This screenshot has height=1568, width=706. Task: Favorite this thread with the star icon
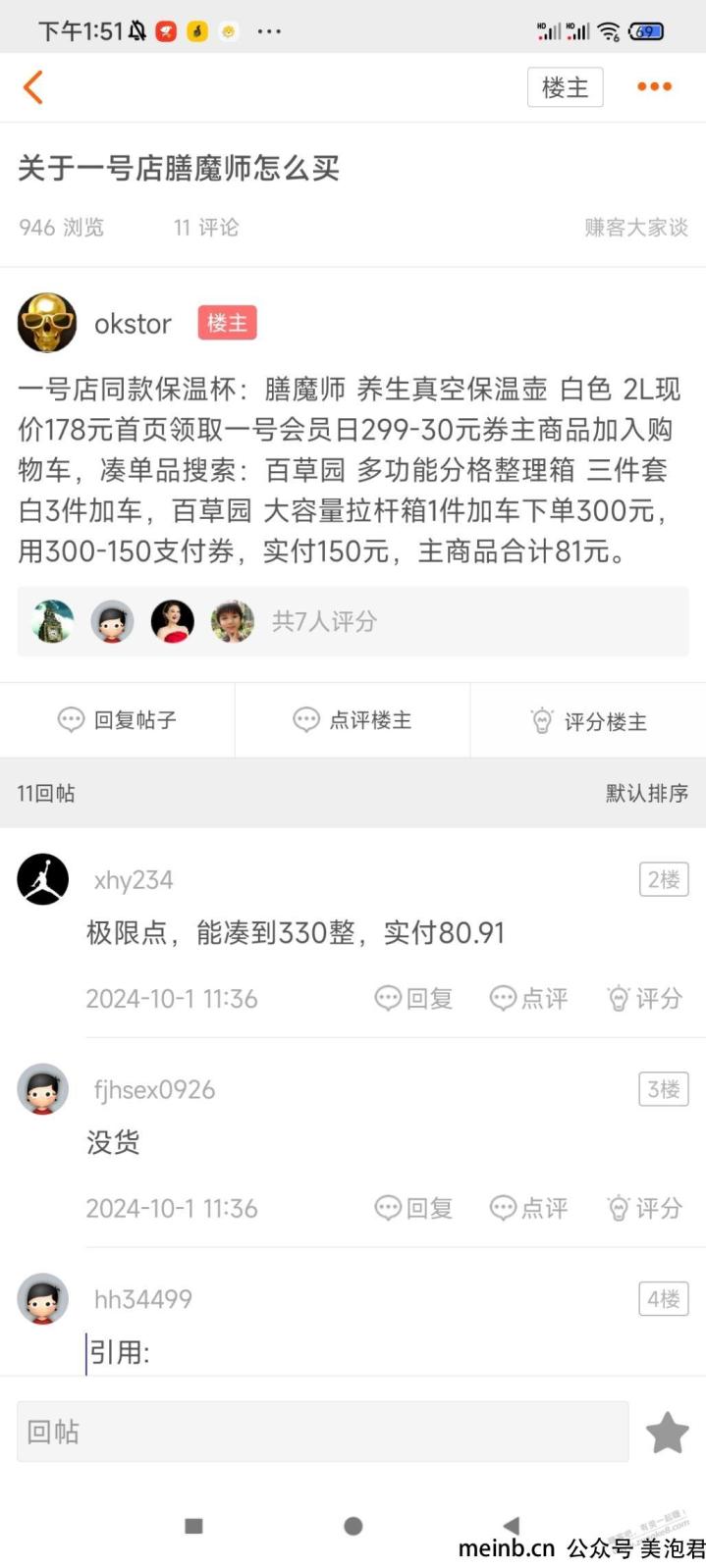(x=667, y=1433)
